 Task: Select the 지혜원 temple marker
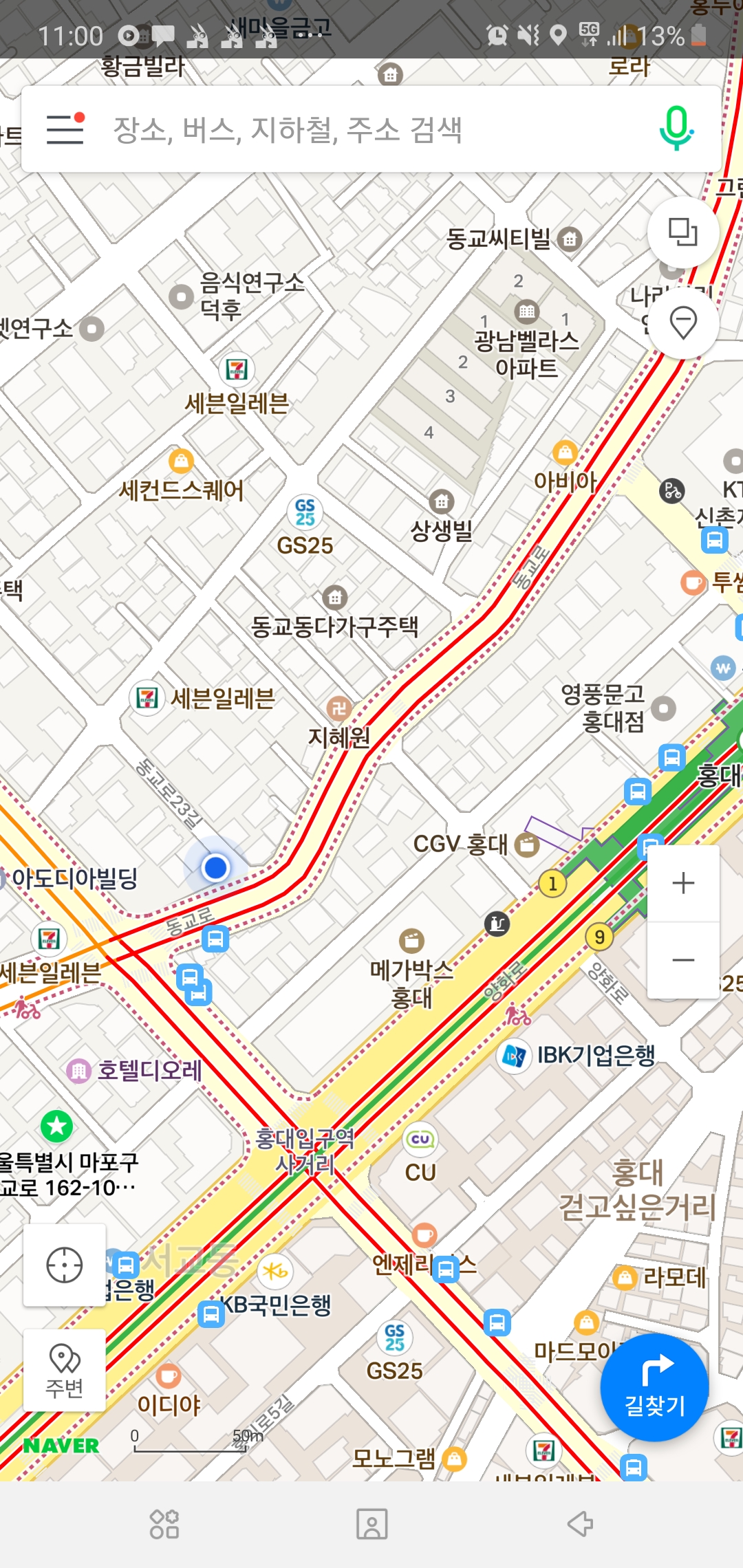click(x=338, y=708)
